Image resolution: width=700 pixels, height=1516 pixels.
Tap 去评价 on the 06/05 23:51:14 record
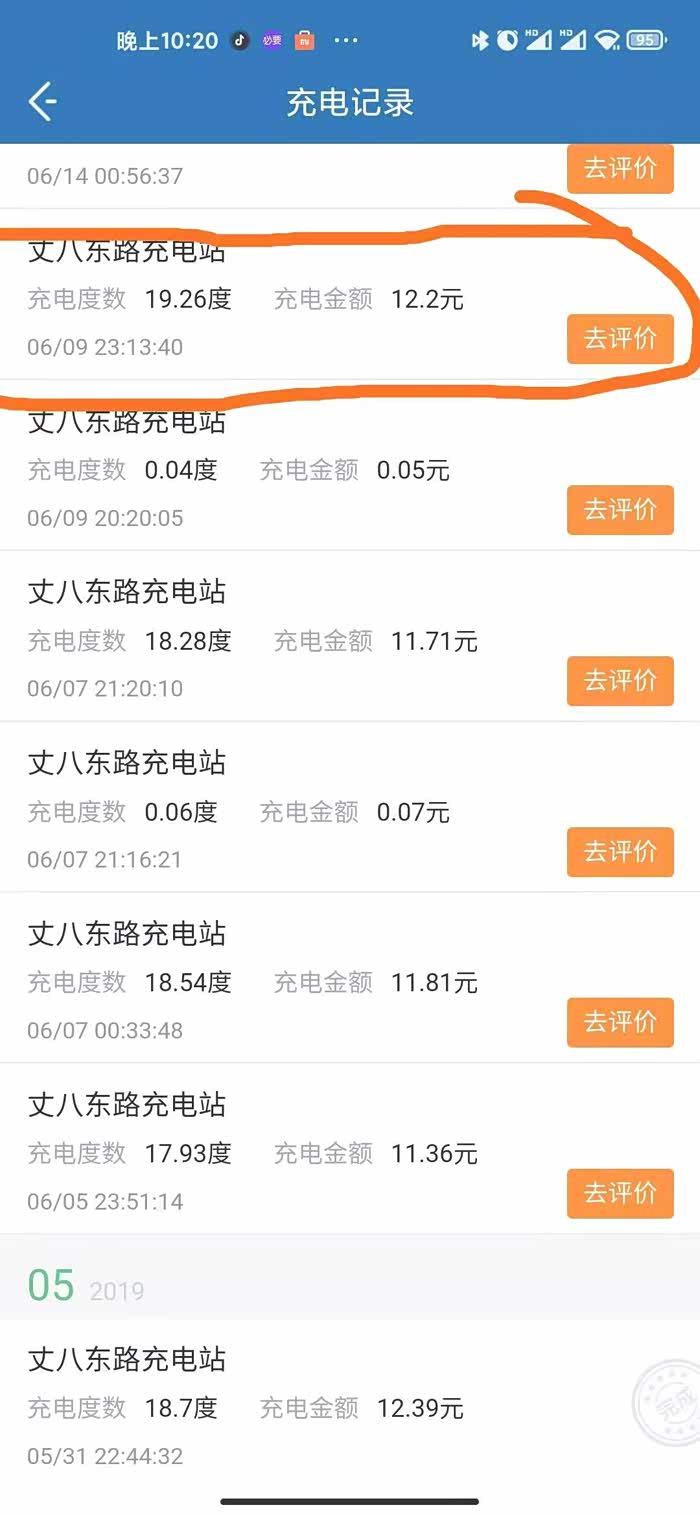[620, 1193]
